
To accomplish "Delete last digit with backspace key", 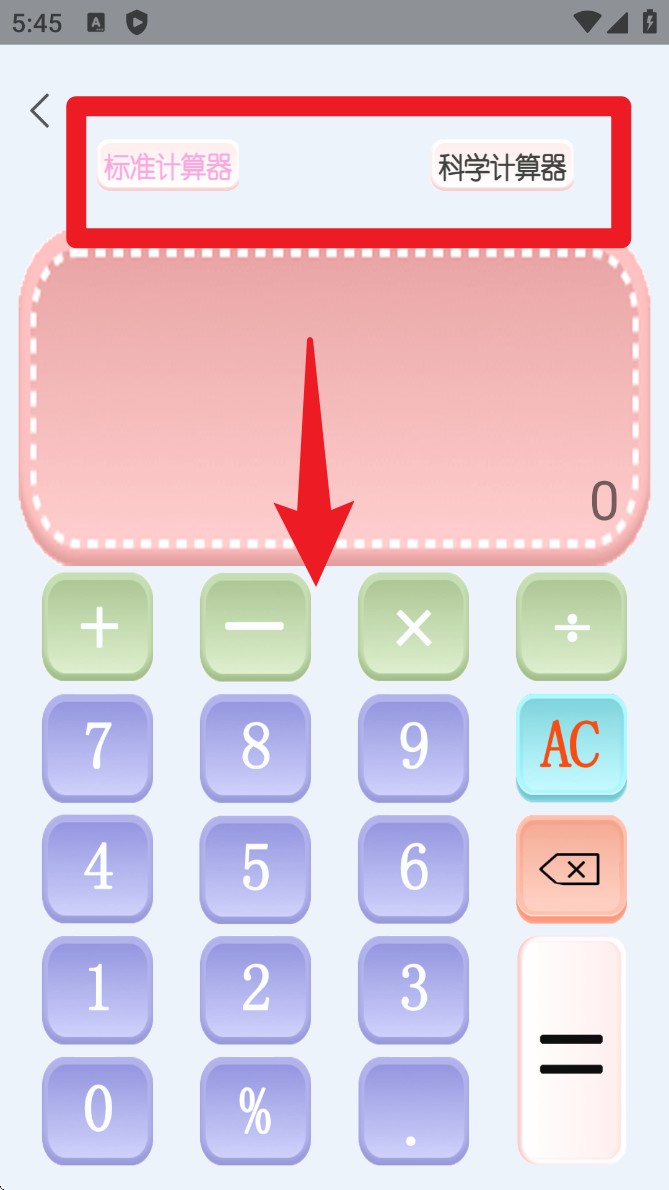I will [571, 868].
